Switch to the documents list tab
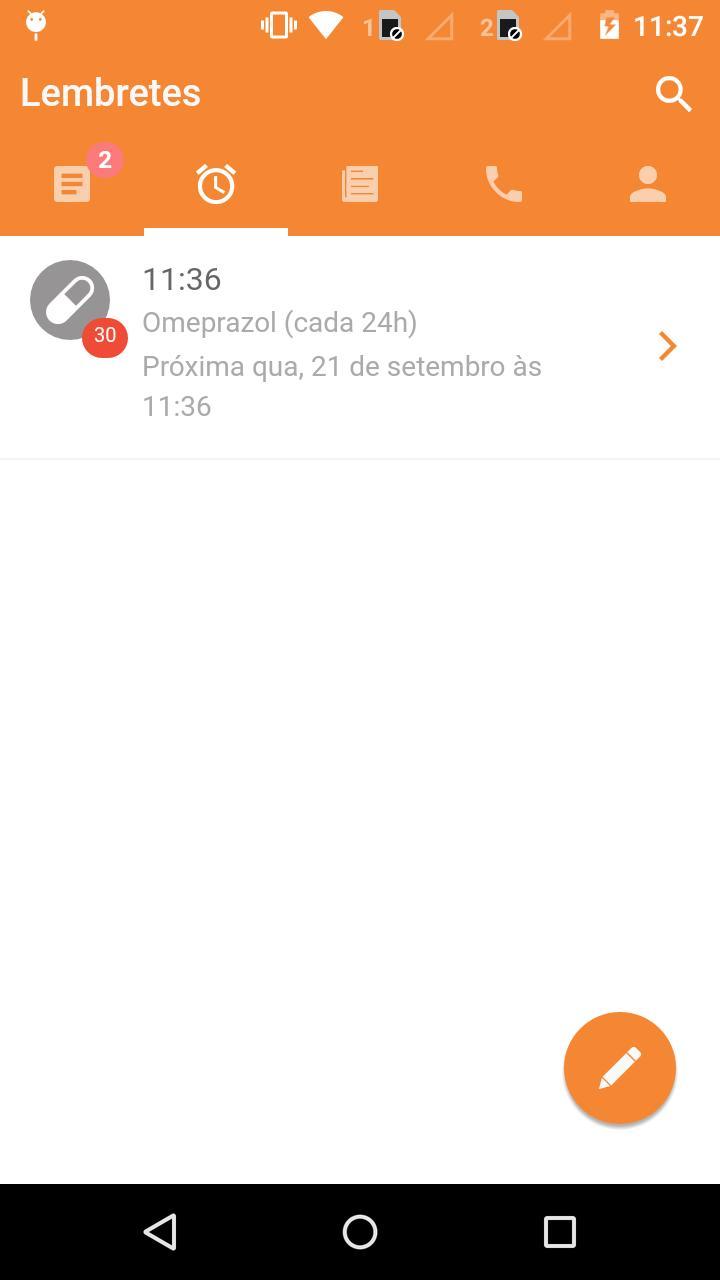Screen dimensions: 720x1280 point(360,185)
